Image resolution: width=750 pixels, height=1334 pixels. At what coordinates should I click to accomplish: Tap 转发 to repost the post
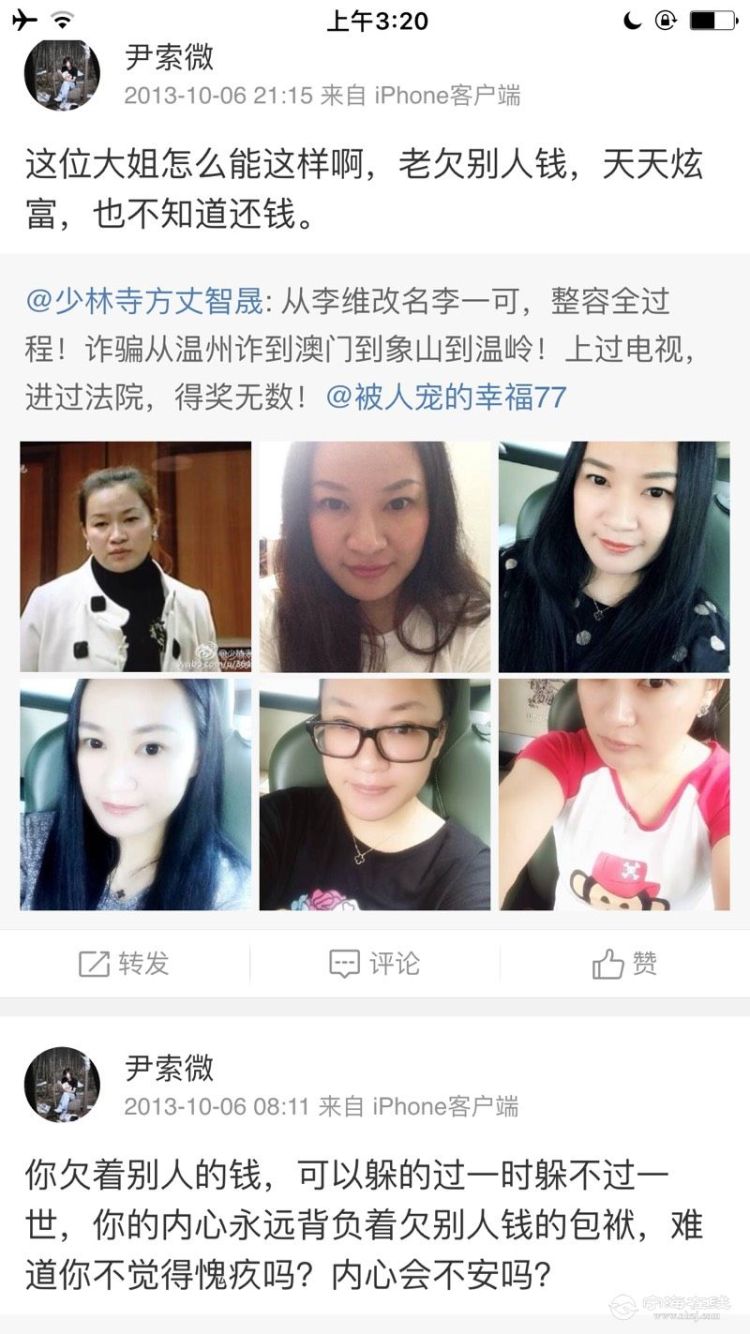tap(124, 964)
